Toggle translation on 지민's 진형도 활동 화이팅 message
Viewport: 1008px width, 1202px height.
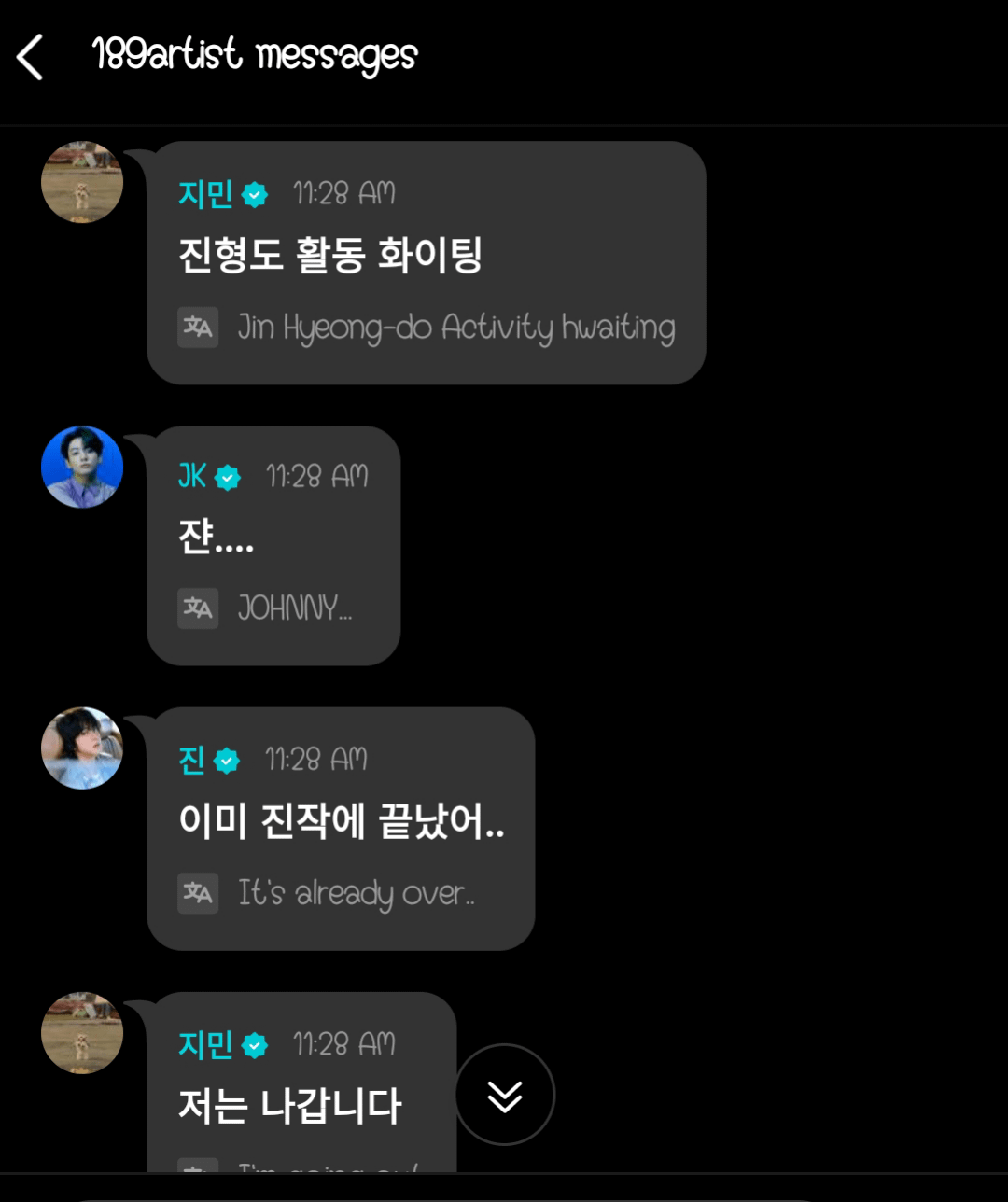pyautogui.click(x=198, y=327)
